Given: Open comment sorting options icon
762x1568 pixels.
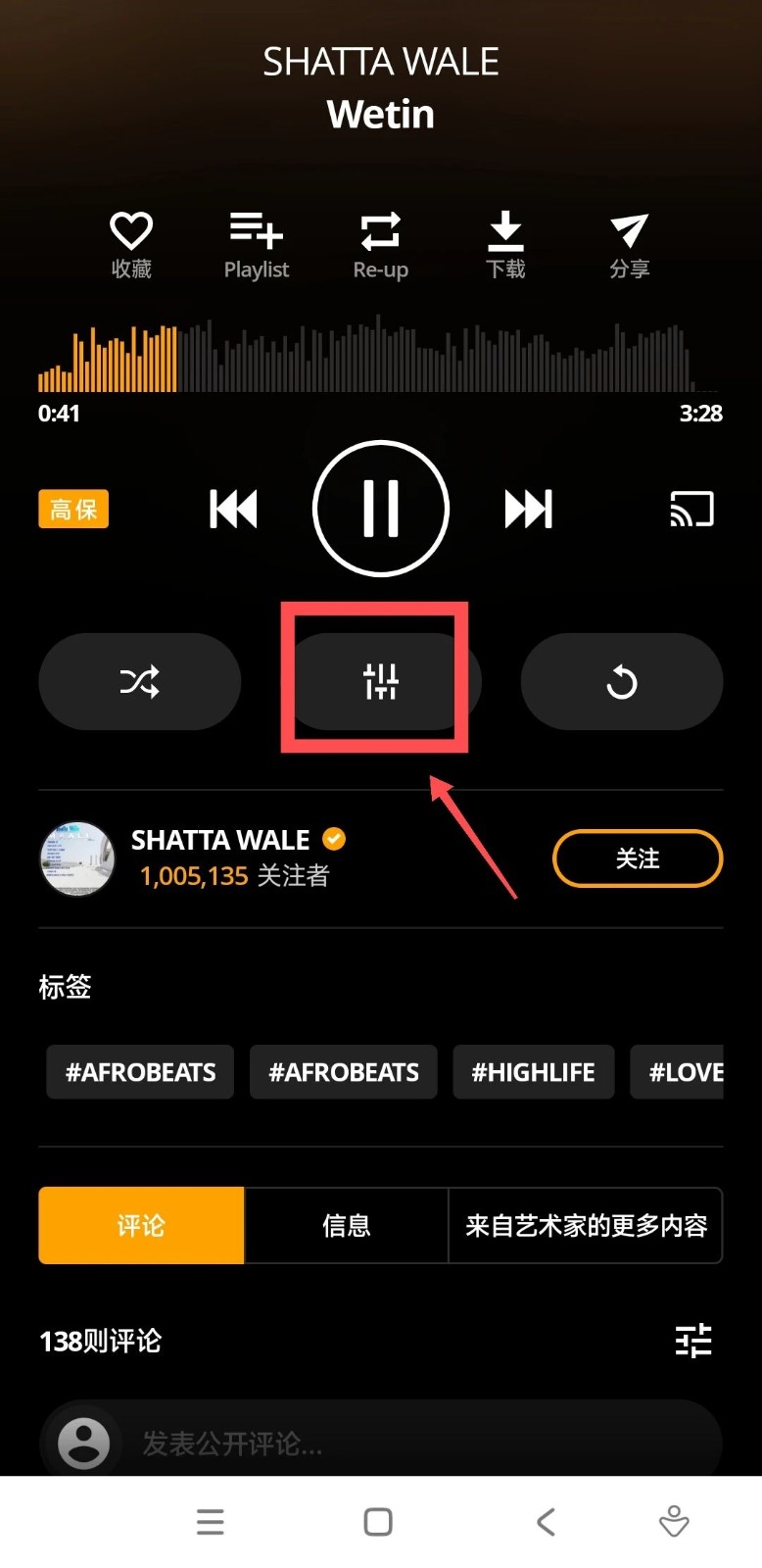Looking at the screenshot, I should pyautogui.click(x=693, y=1340).
